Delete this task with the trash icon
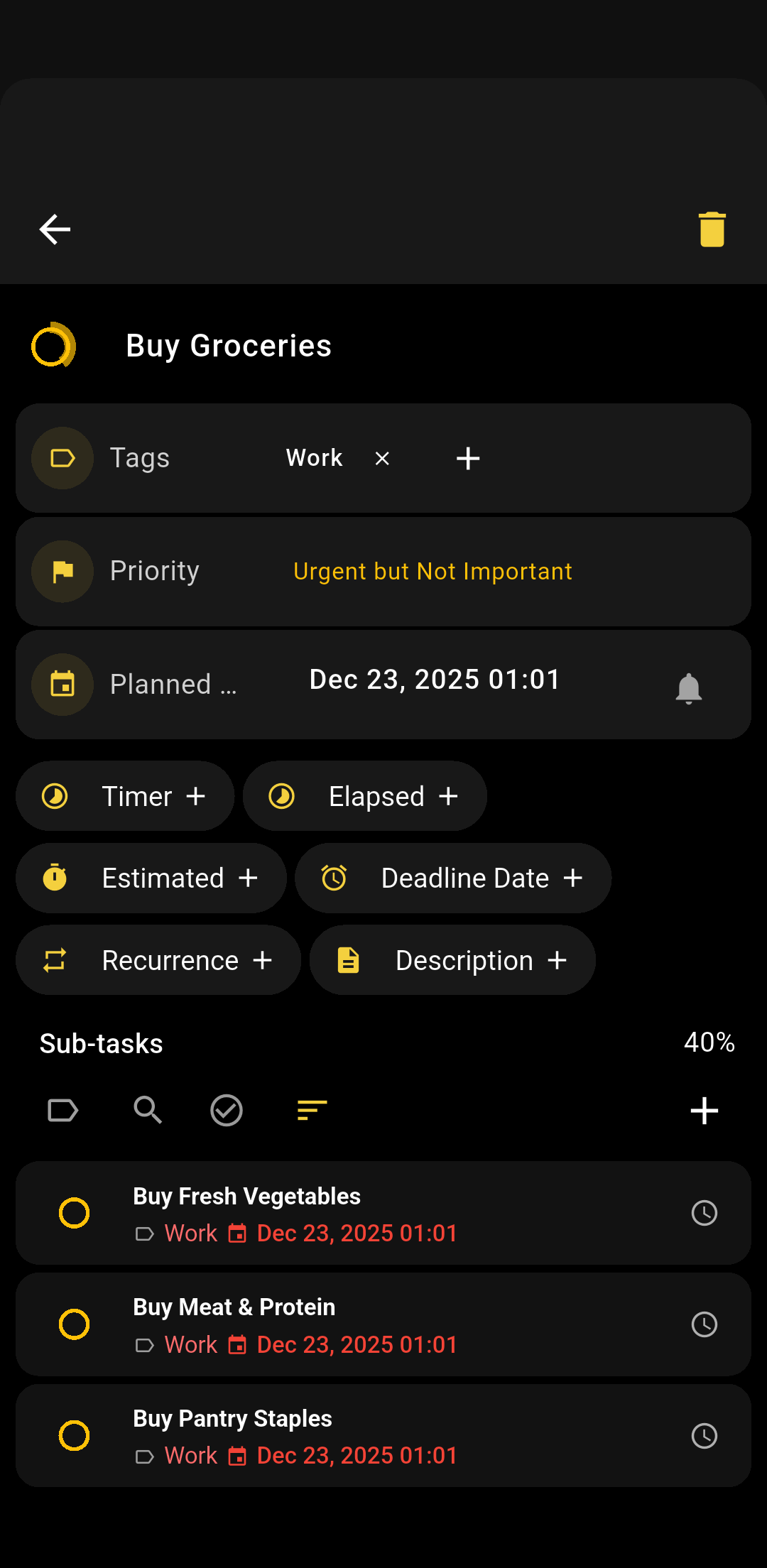Viewport: 767px width, 1568px height. click(x=712, y=229)
